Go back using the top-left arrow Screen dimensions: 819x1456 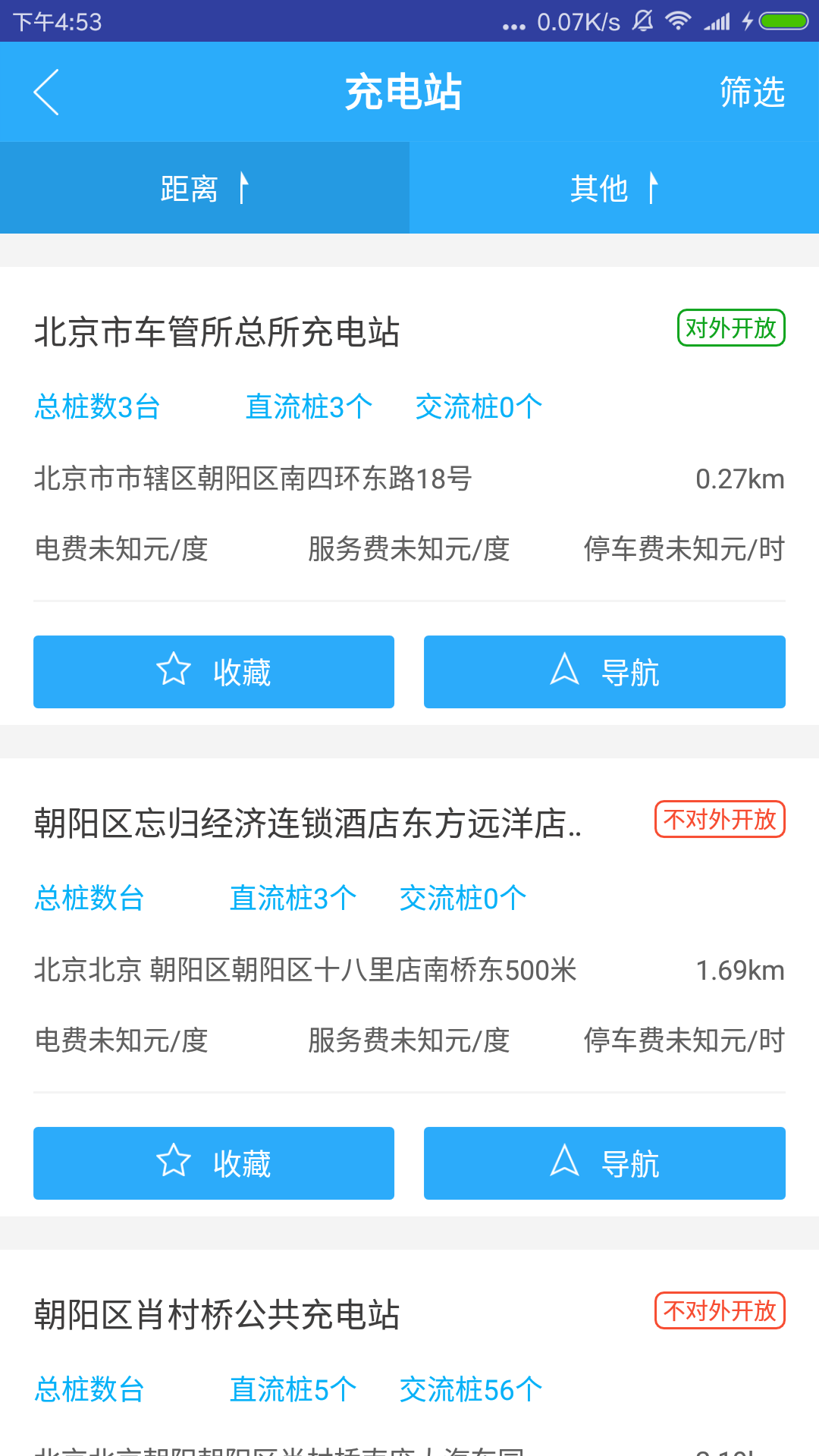tap(47, 93)
